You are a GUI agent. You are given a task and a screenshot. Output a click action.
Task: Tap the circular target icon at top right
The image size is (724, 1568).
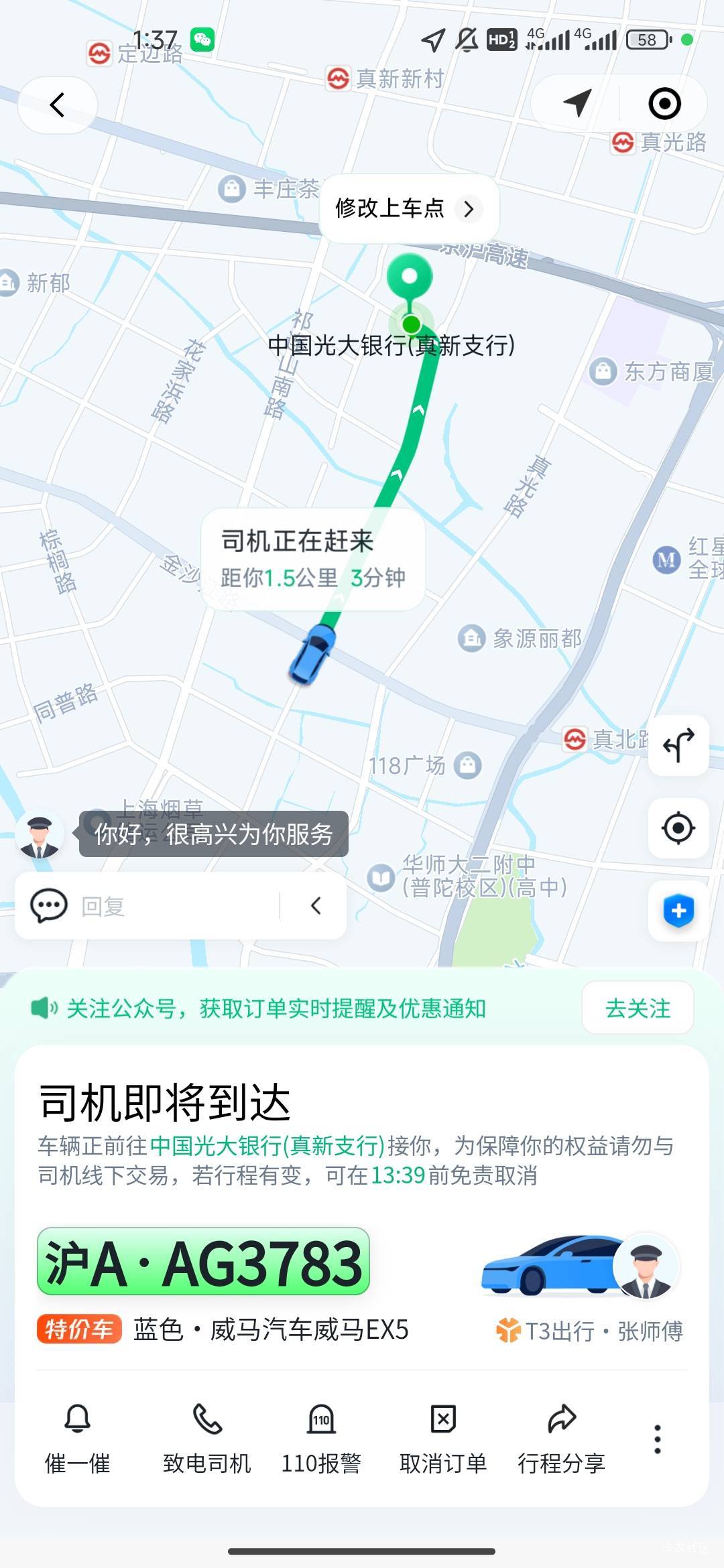(664, 103)
